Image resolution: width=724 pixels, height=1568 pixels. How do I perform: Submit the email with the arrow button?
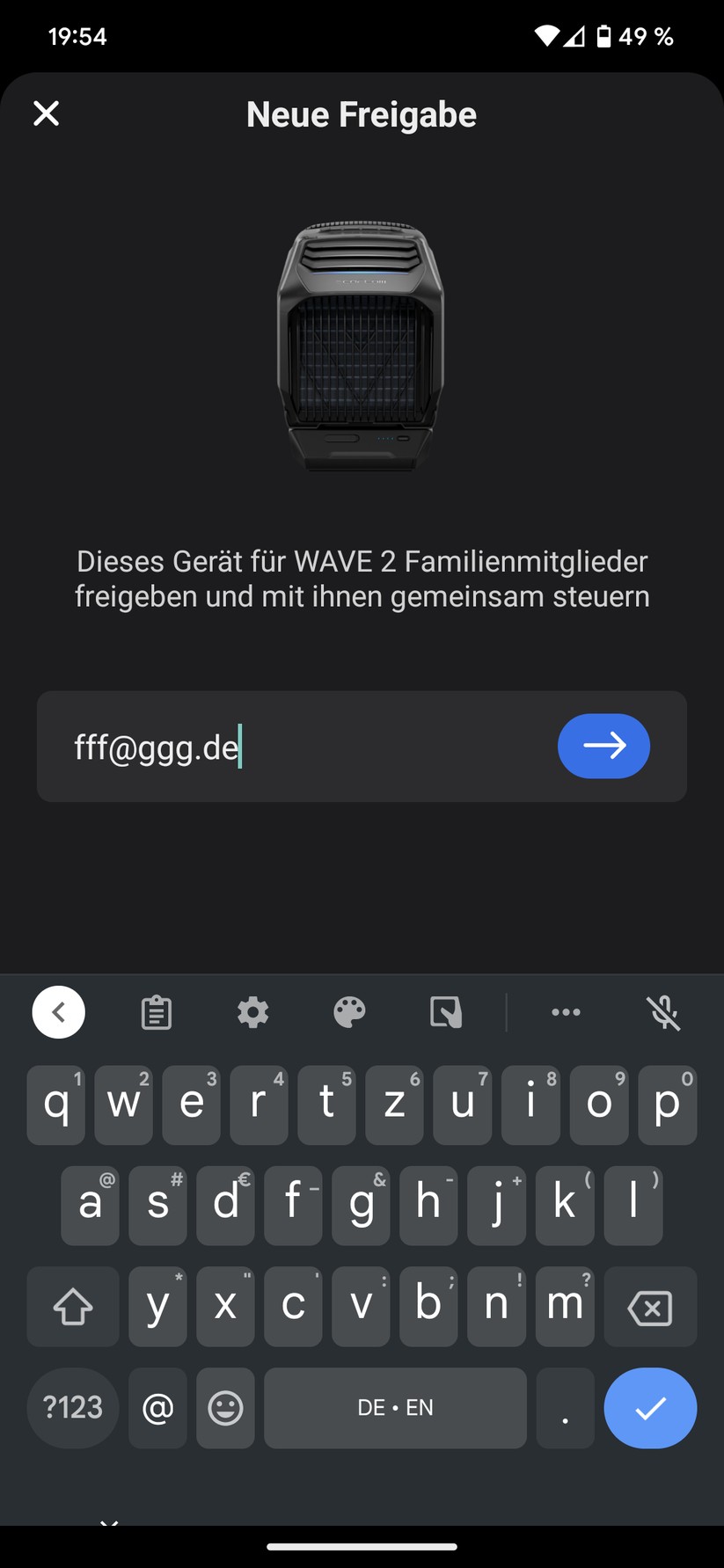(603, 746)
